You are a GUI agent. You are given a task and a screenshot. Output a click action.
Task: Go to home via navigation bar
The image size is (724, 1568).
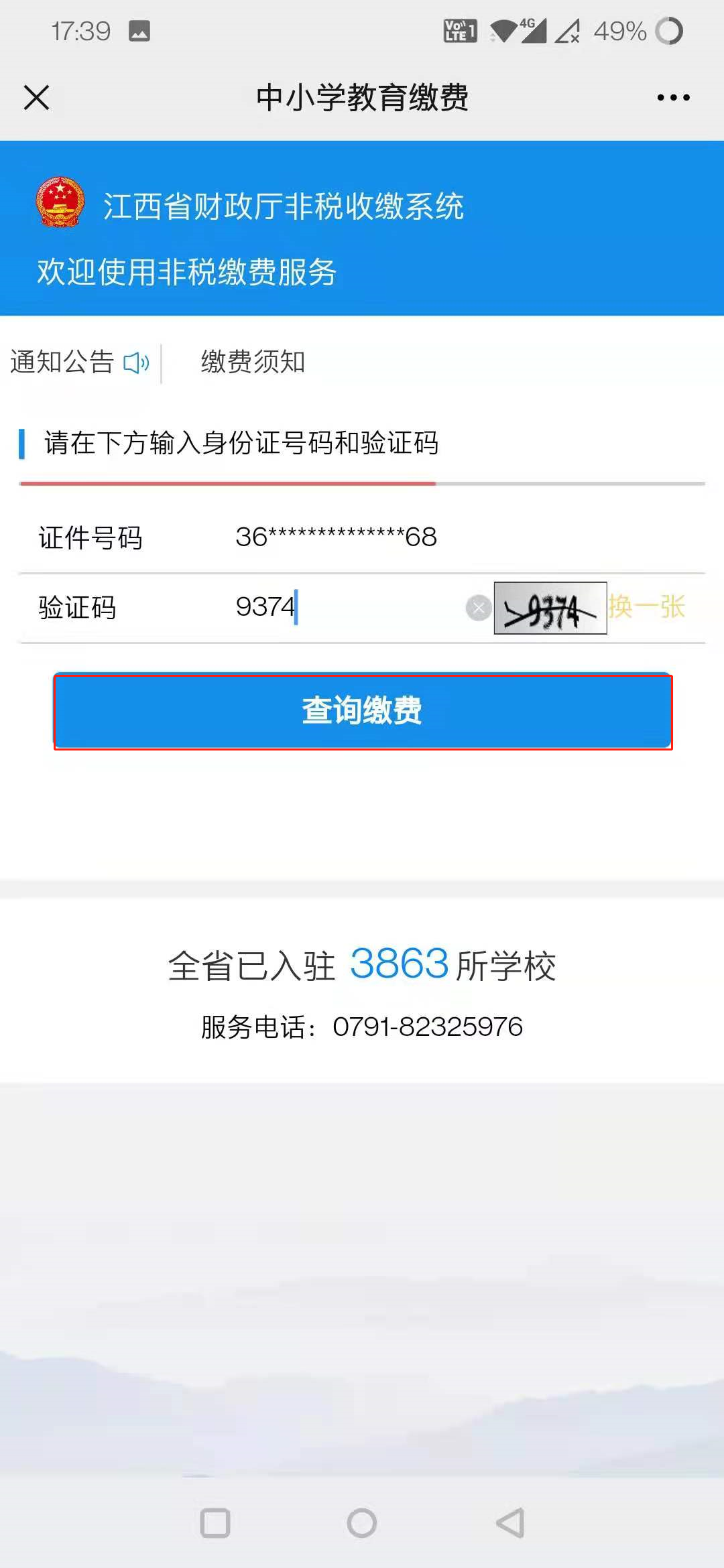point(362,1523)
